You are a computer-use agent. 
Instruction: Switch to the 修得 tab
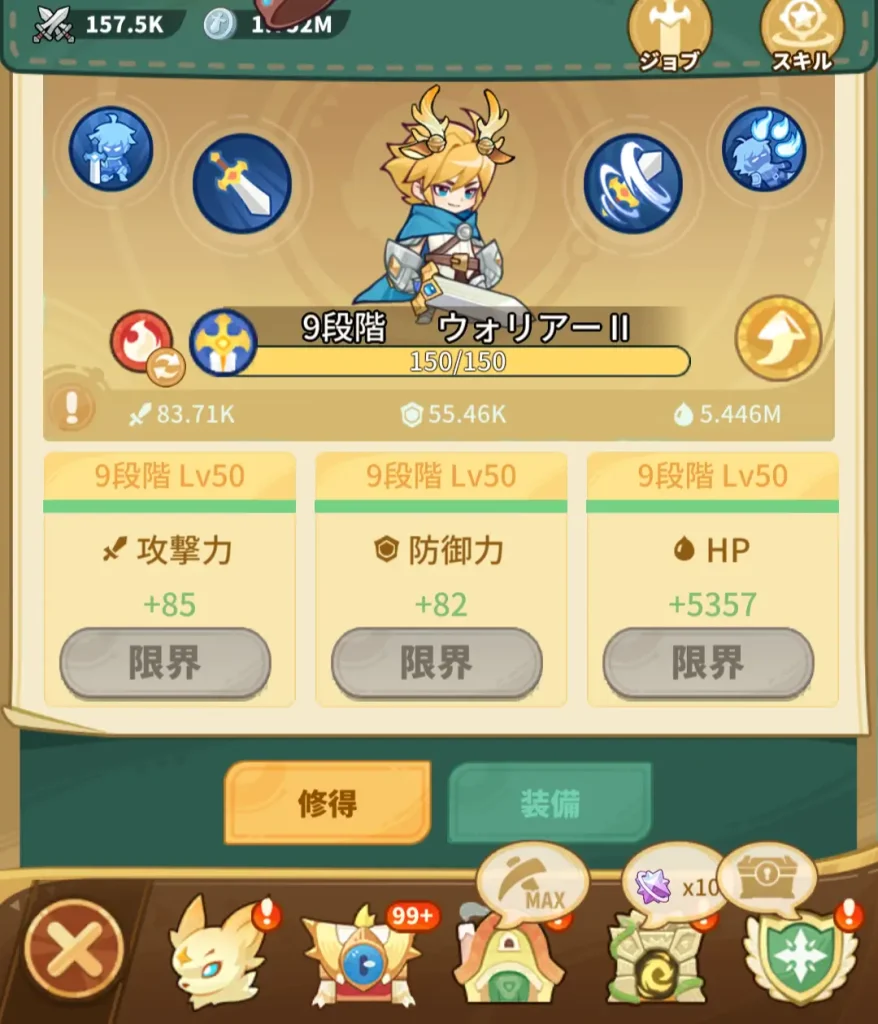coord(327,802)
